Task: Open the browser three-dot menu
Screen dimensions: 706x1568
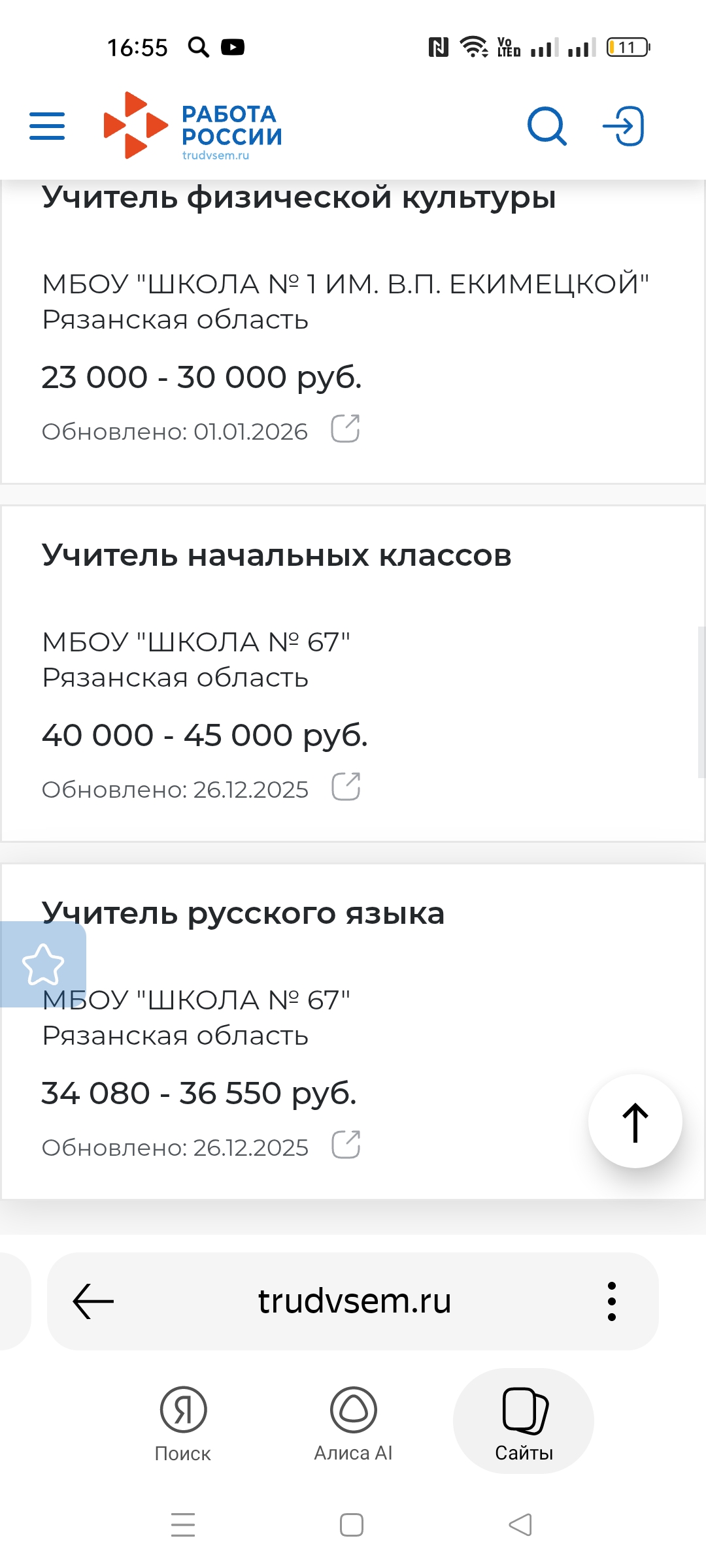Action: [x=611, y=1301]
